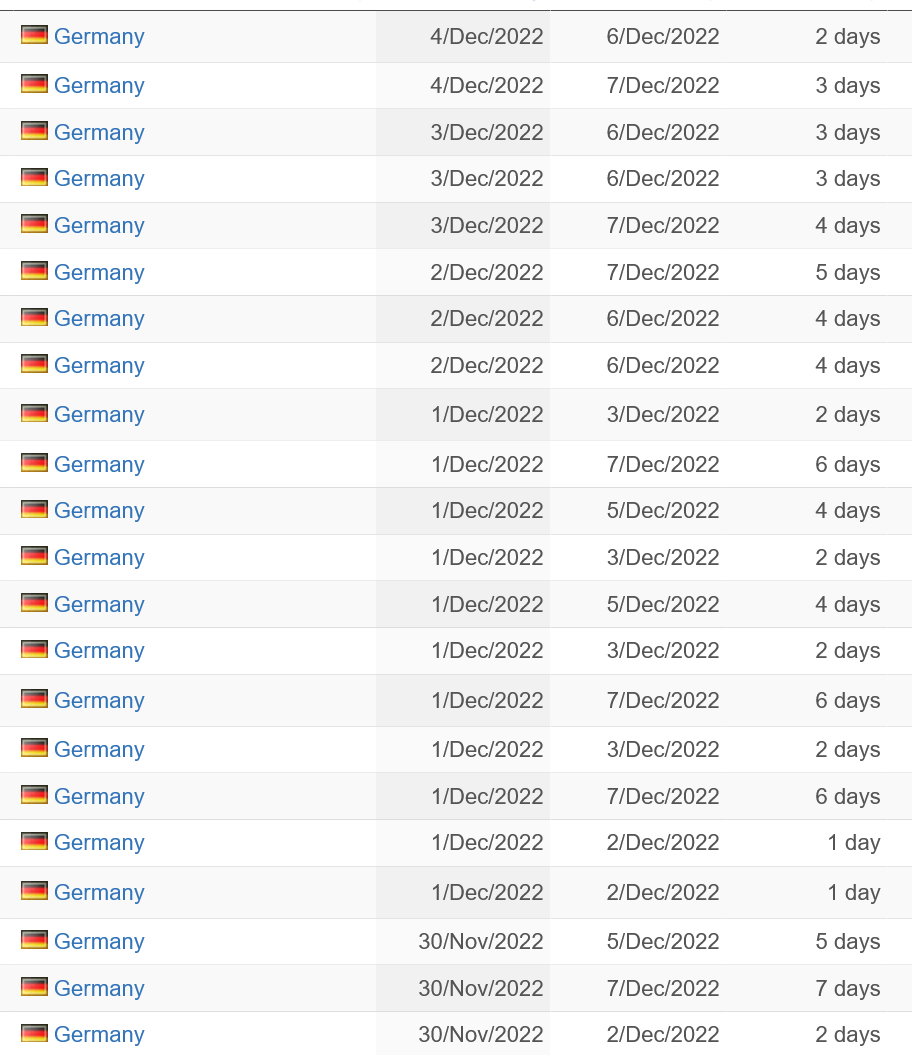920x1063 pixels.
Task: Open Germany link for 30/Nov/2022 to 5/Dec/2022
Action: point(99,942)
